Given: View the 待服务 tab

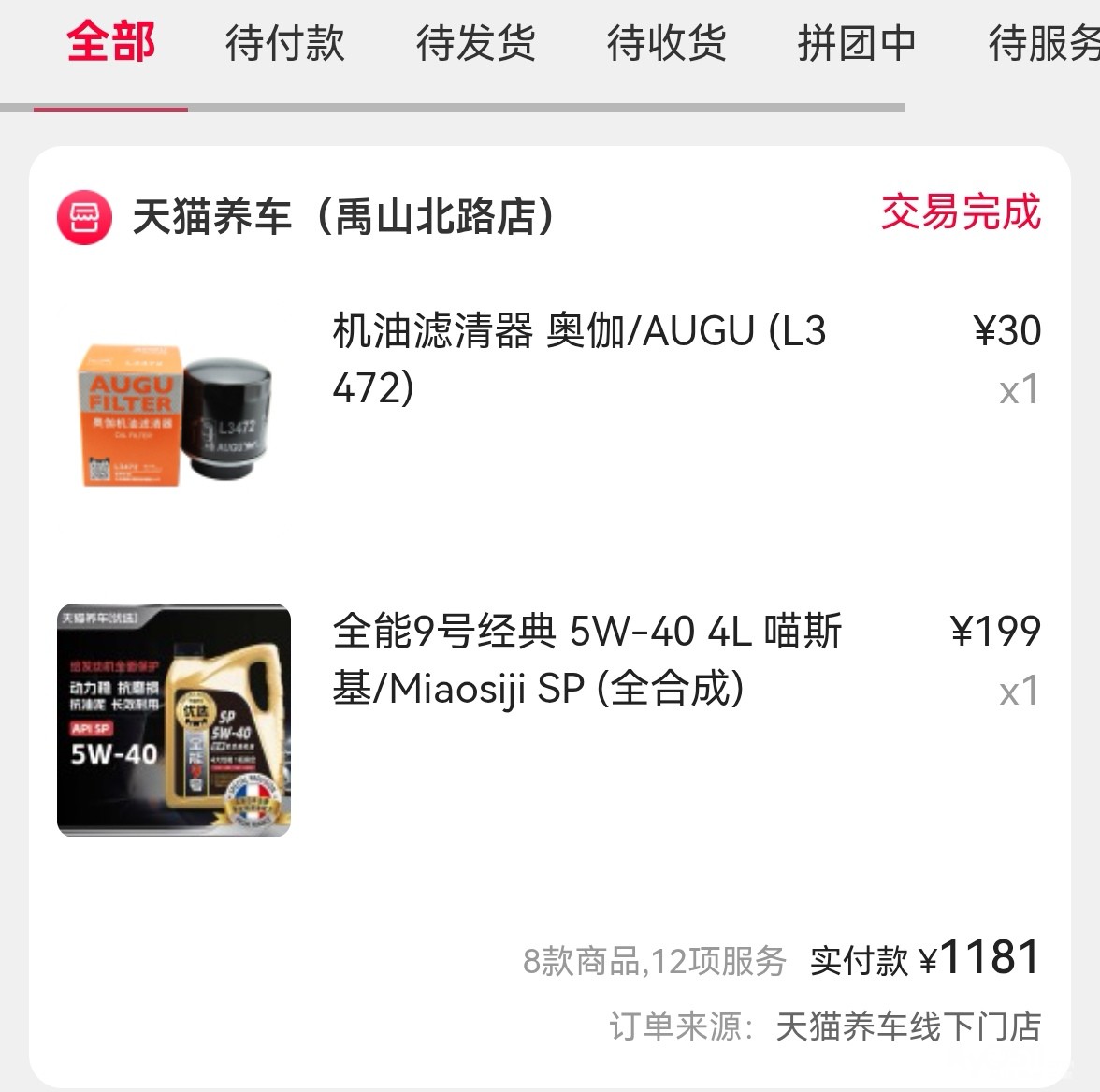Looking at the screenshot, I should (x=1044, y=43).
